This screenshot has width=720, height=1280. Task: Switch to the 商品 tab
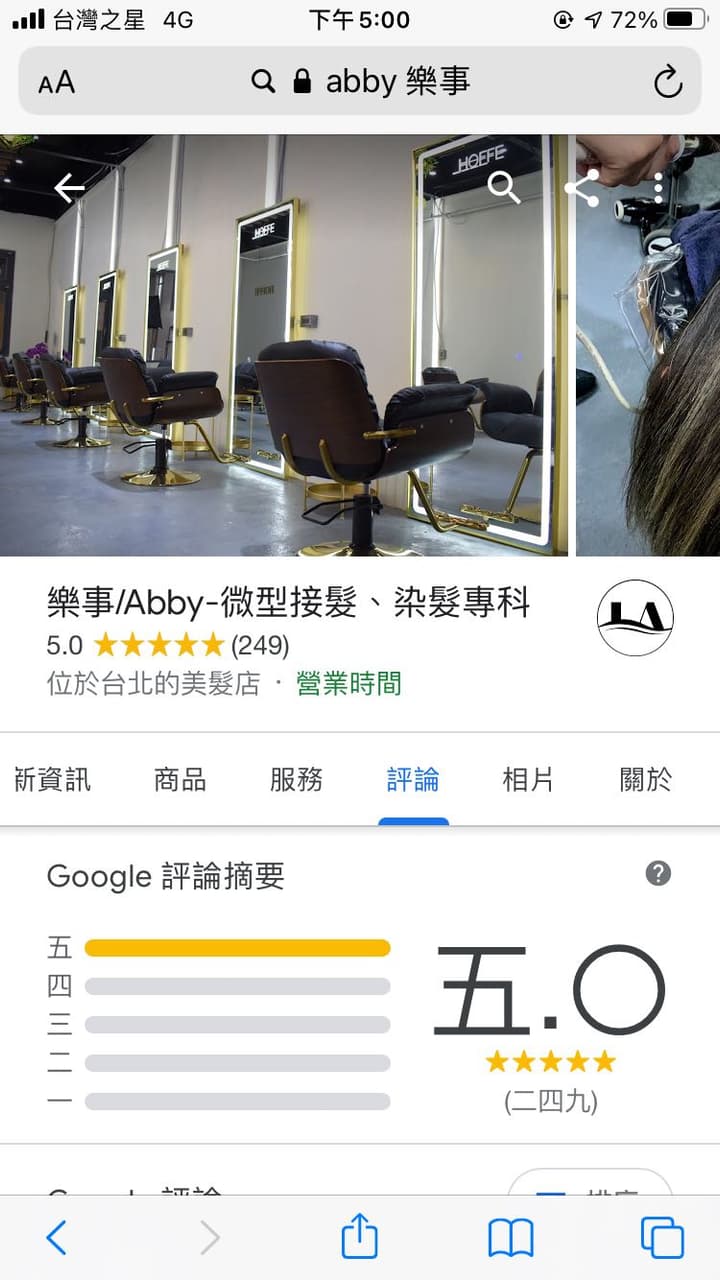coord(180,780)
